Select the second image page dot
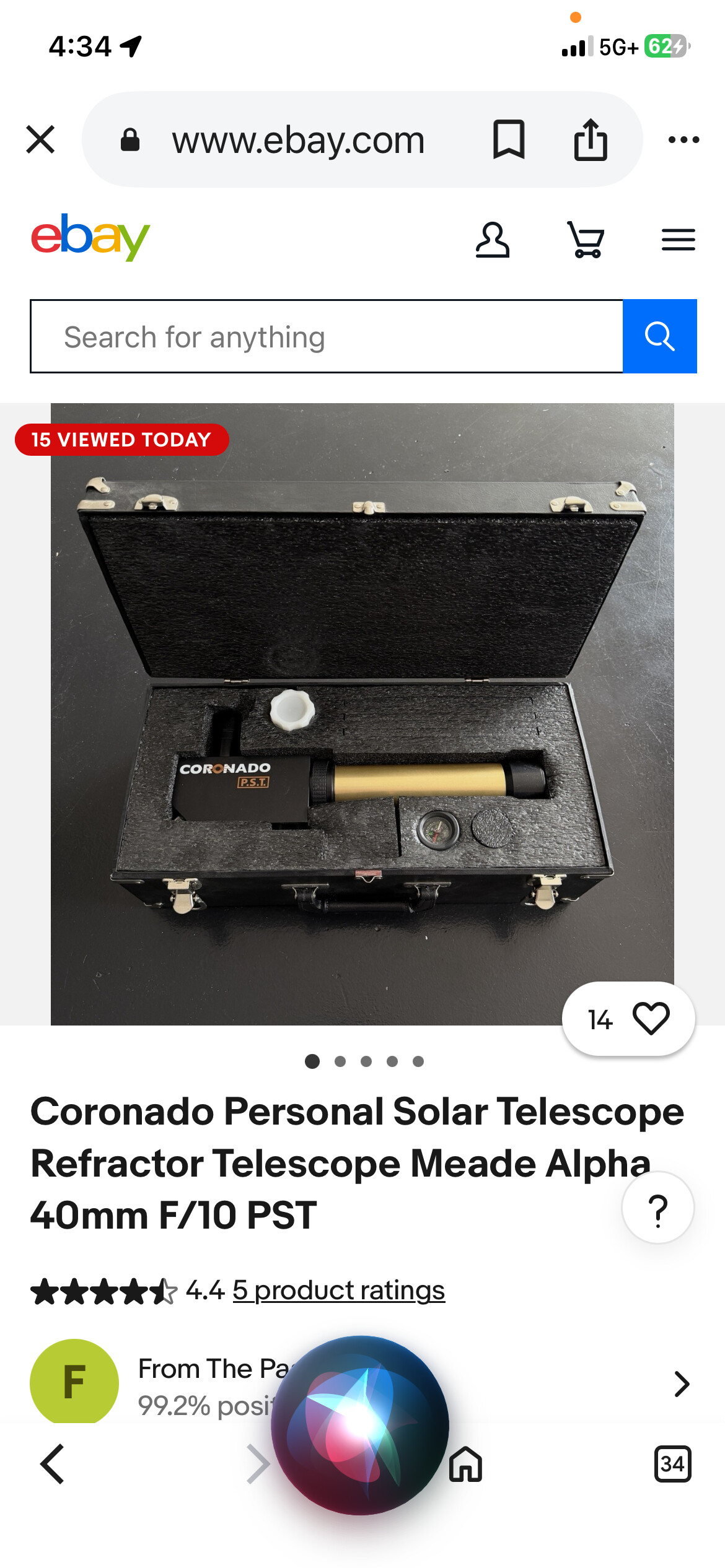The width and height of the screenshot is (725, 1568). pyautogui.click(x=340, y=1061)
